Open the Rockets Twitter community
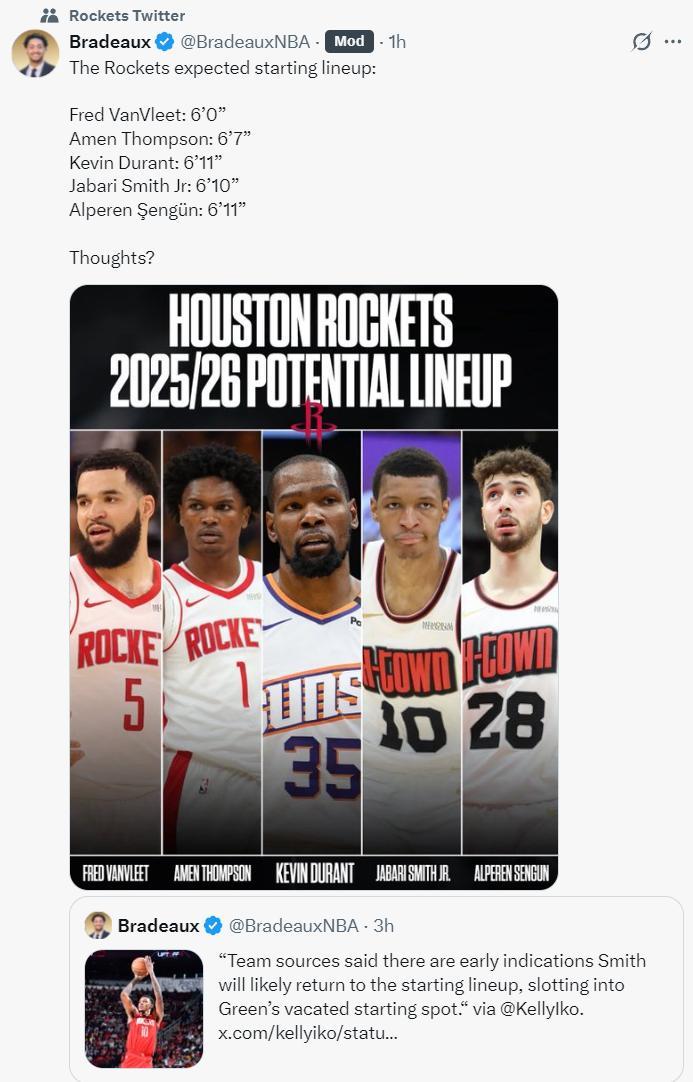Screen dimensions: 693x1082 tap(126, 16)
